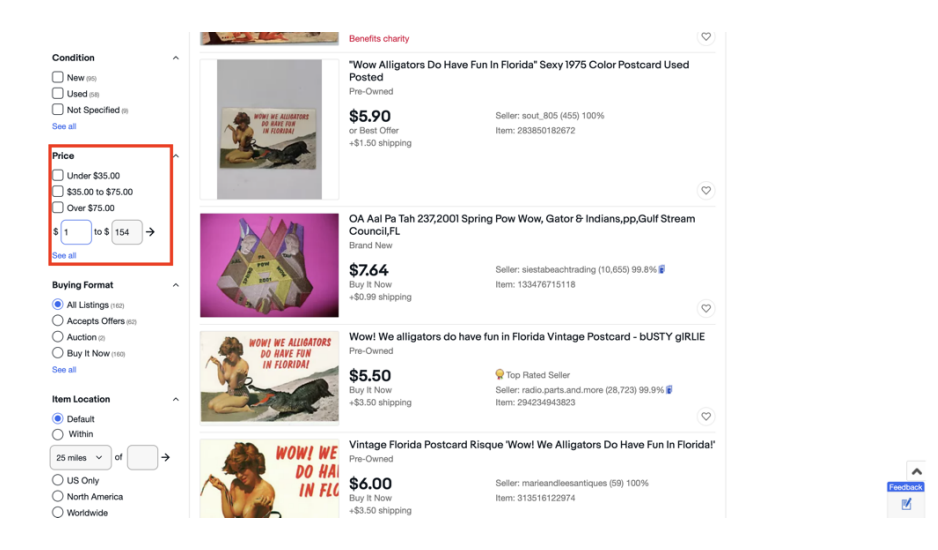Select the Under $35.00 price filter
This screenshot has height=550, width=938.
[x=58, y=176]
